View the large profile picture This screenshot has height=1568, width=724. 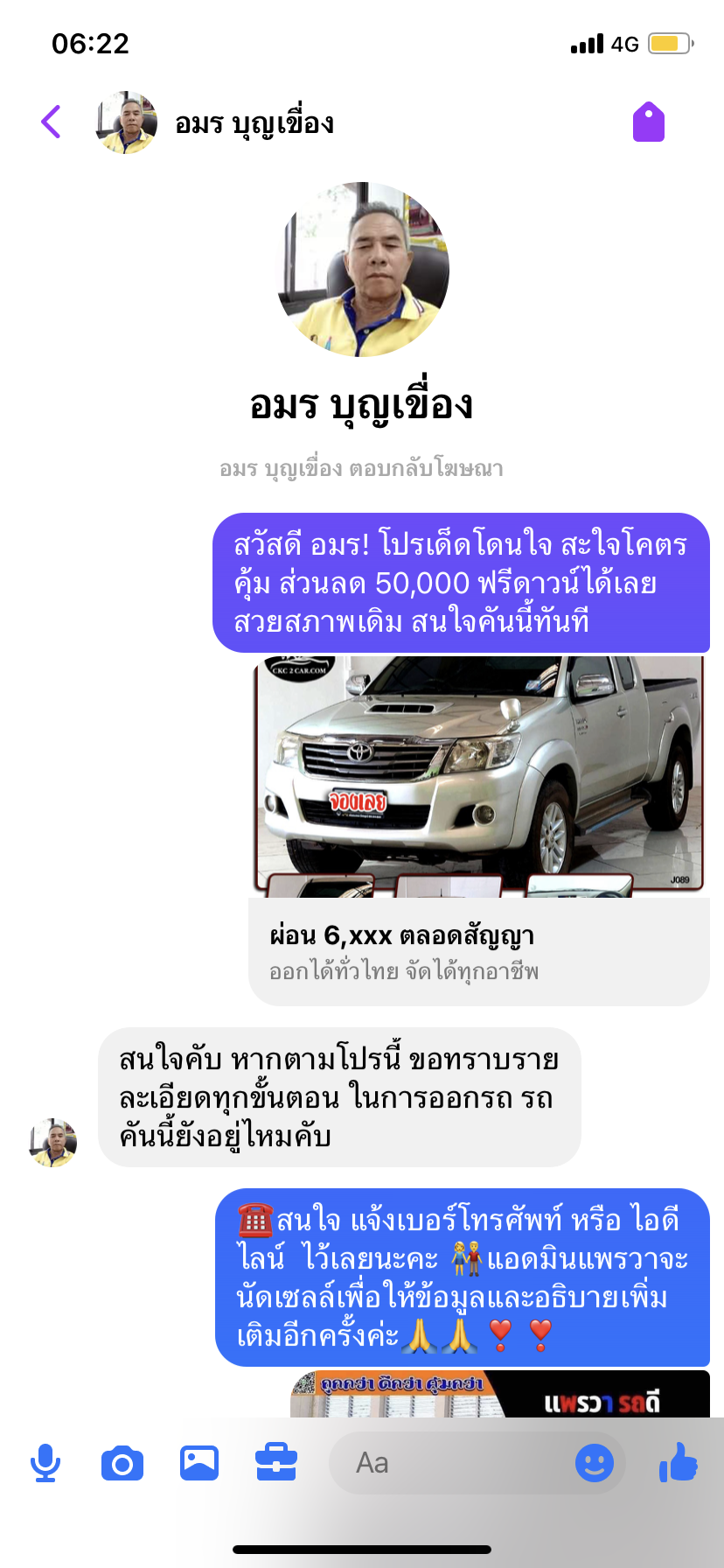pos(362,269)
